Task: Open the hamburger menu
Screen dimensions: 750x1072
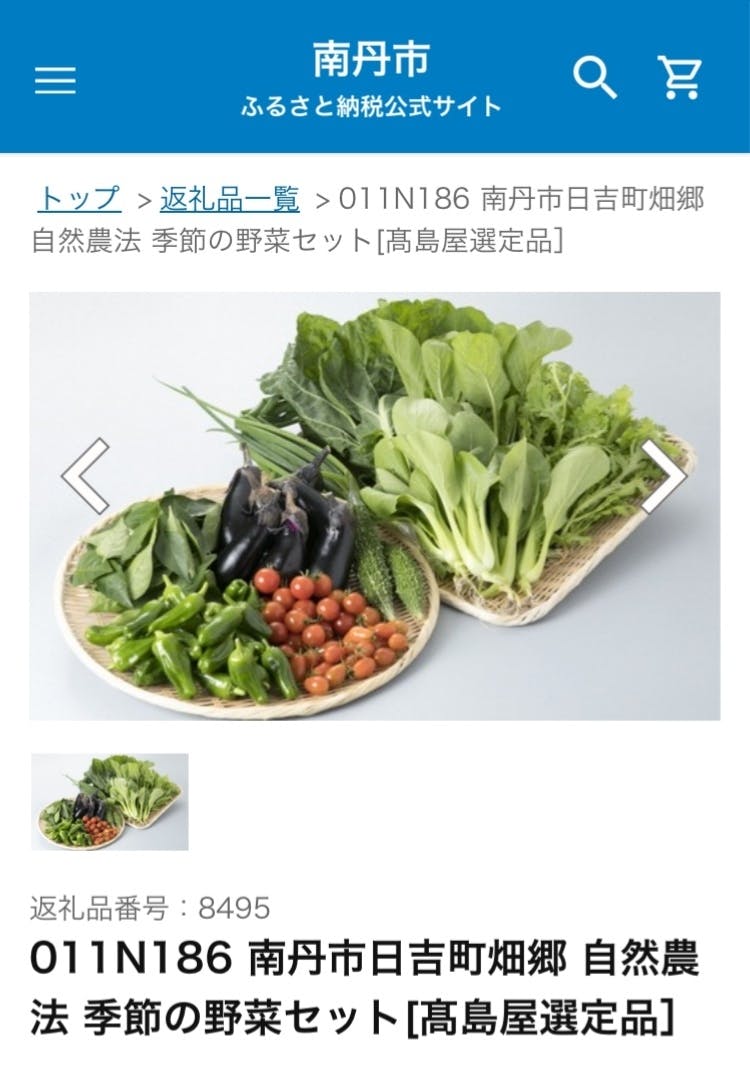Action: pos(55,79)
